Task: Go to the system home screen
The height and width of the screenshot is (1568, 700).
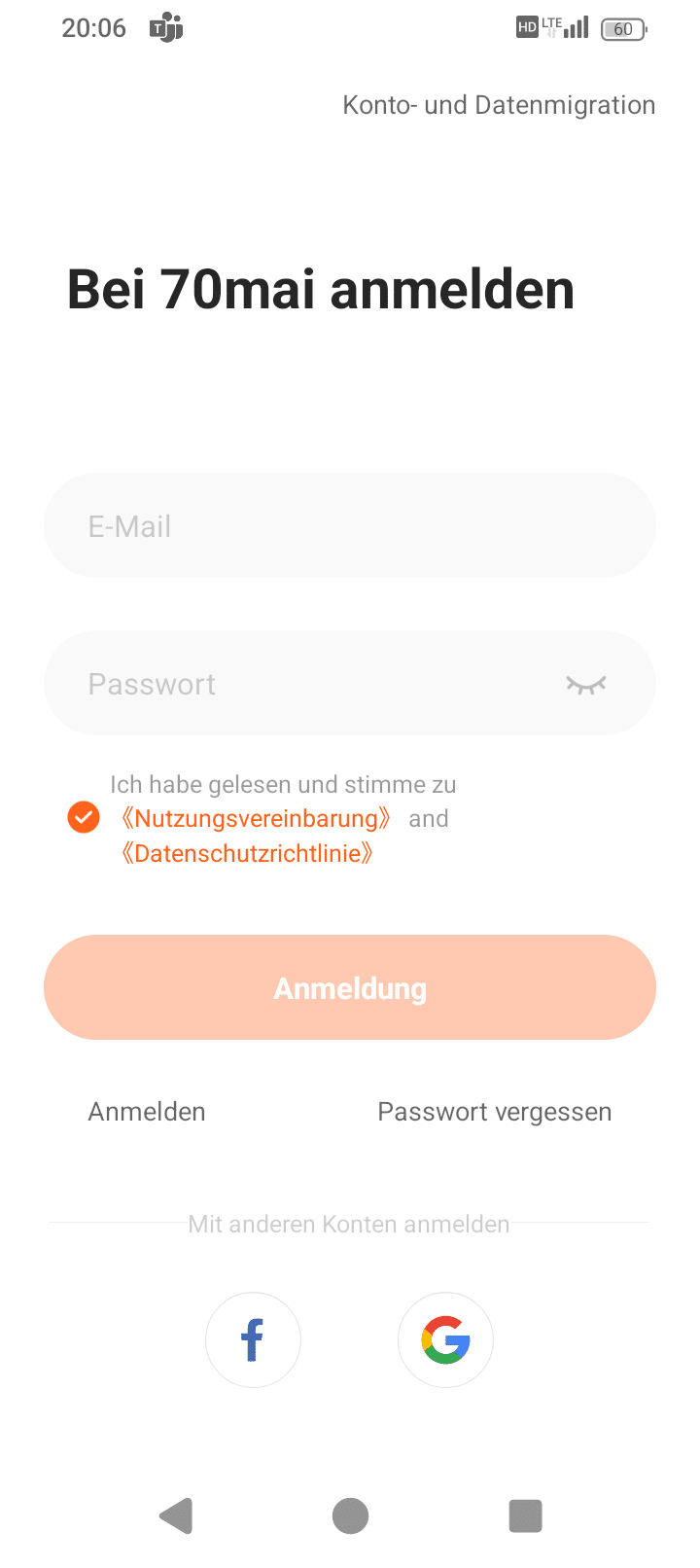Action: (x=350, y=1515)
